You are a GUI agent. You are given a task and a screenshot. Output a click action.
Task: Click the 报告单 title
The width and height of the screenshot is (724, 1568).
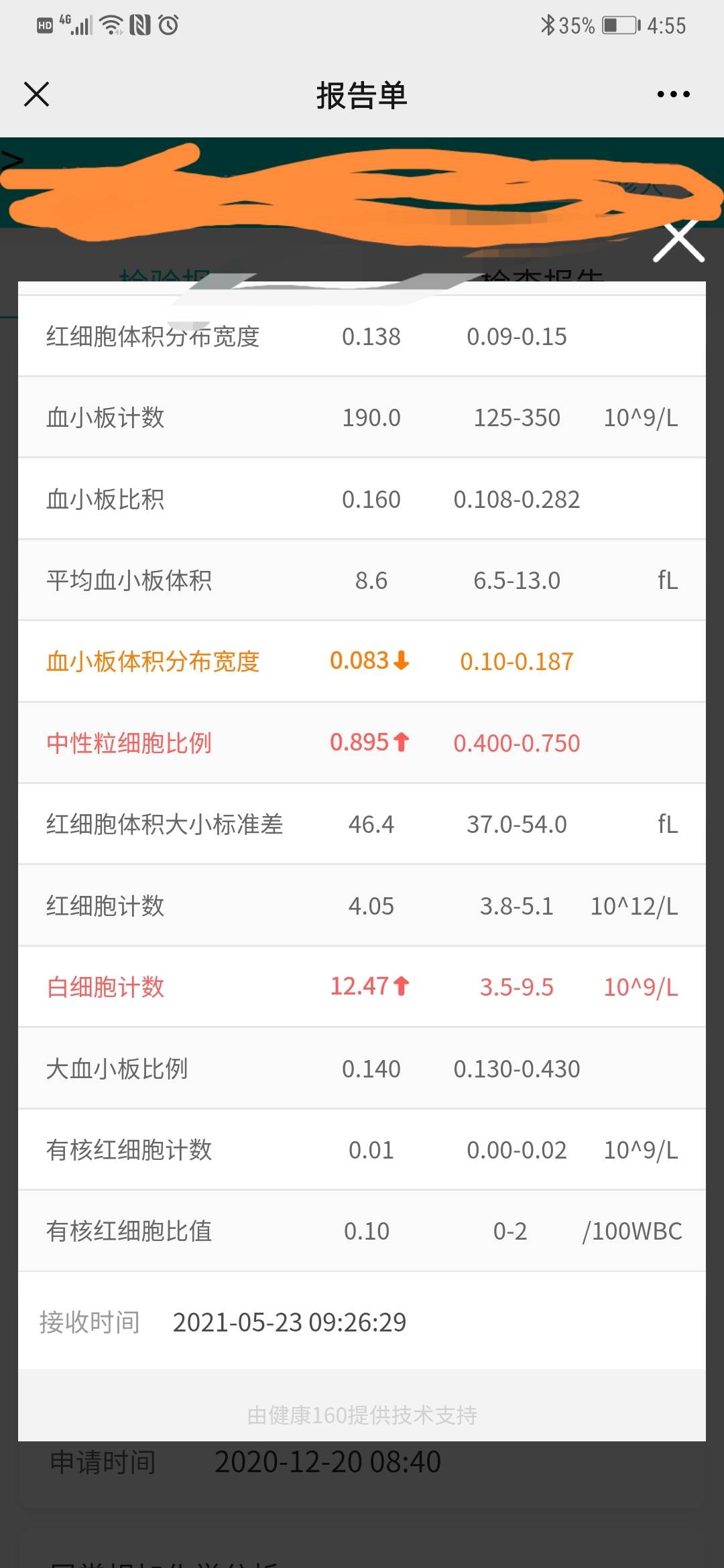362,95
